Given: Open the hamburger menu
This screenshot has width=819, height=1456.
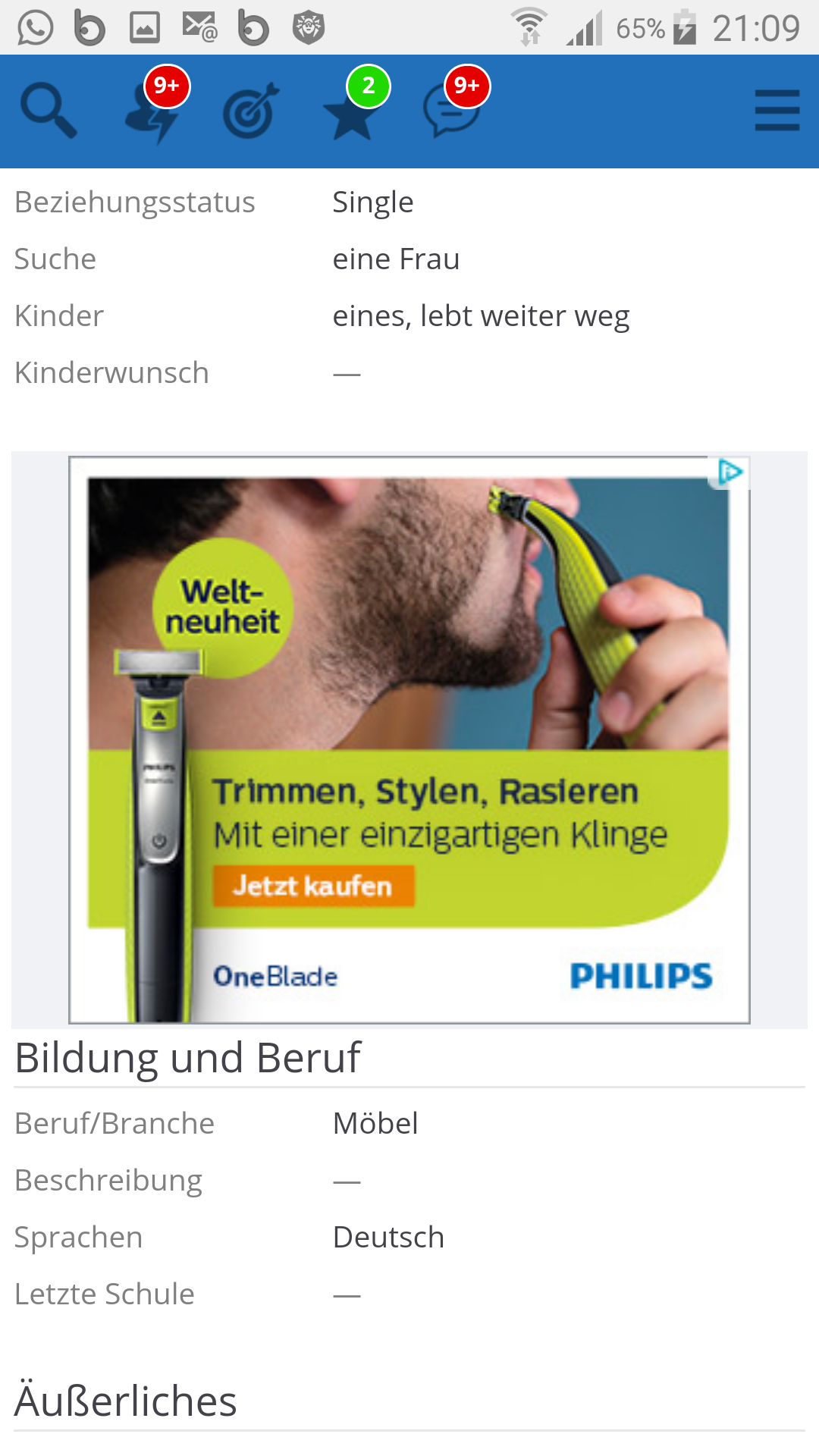Looking at the screenshot, I should click(x=777, y=111).
